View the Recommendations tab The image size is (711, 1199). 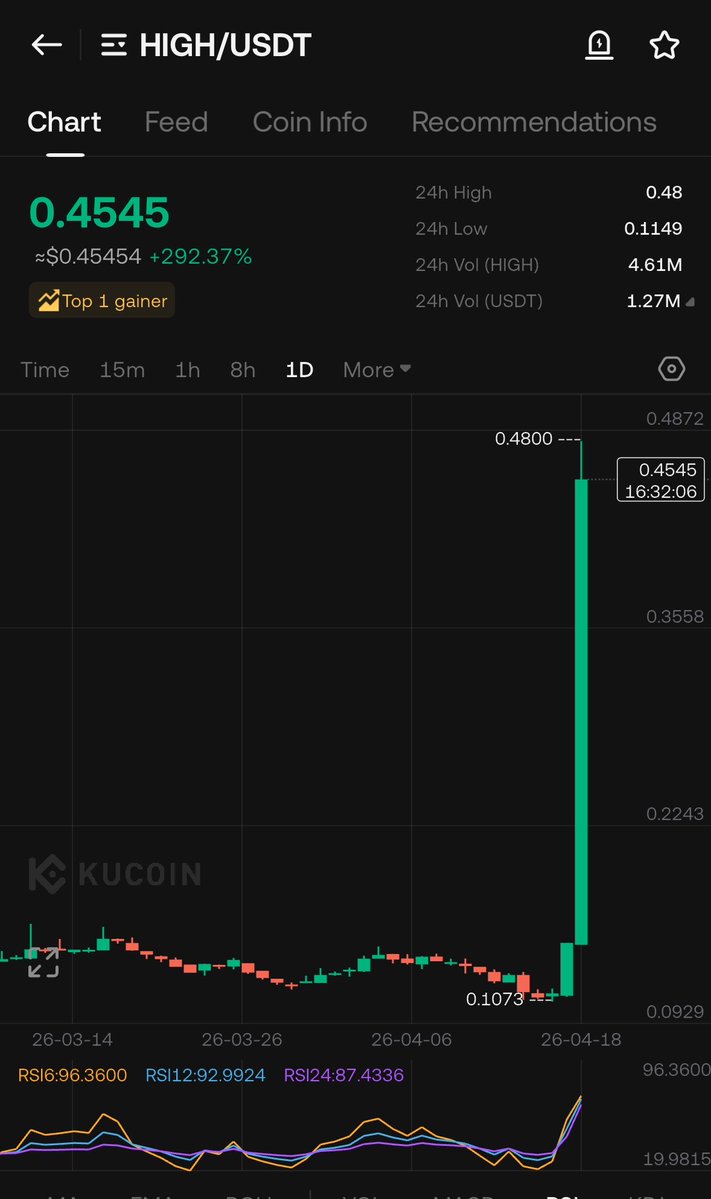pyautogui.click(x=534, y=122)
